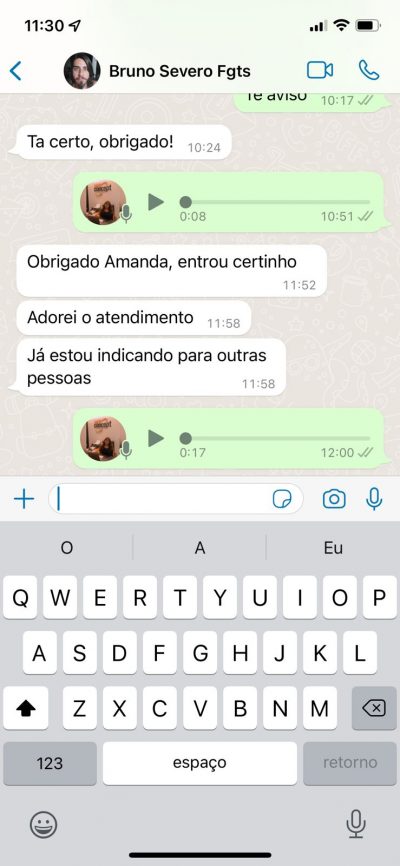400x866 pixels.
Task: Open the attachment plus menu
Action: coord(24,500)
